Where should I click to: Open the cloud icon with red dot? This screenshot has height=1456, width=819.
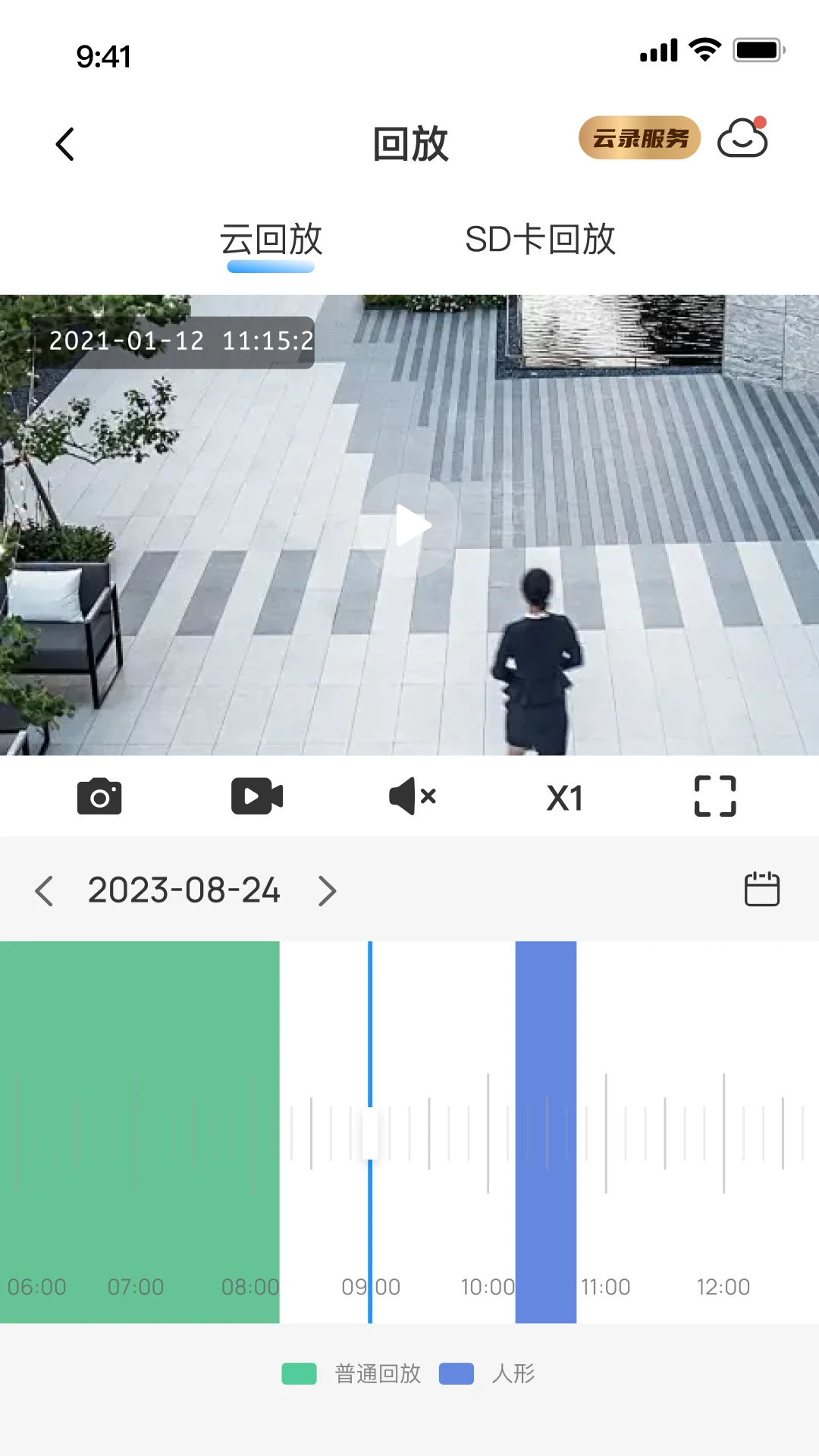[x=742, y=138]
